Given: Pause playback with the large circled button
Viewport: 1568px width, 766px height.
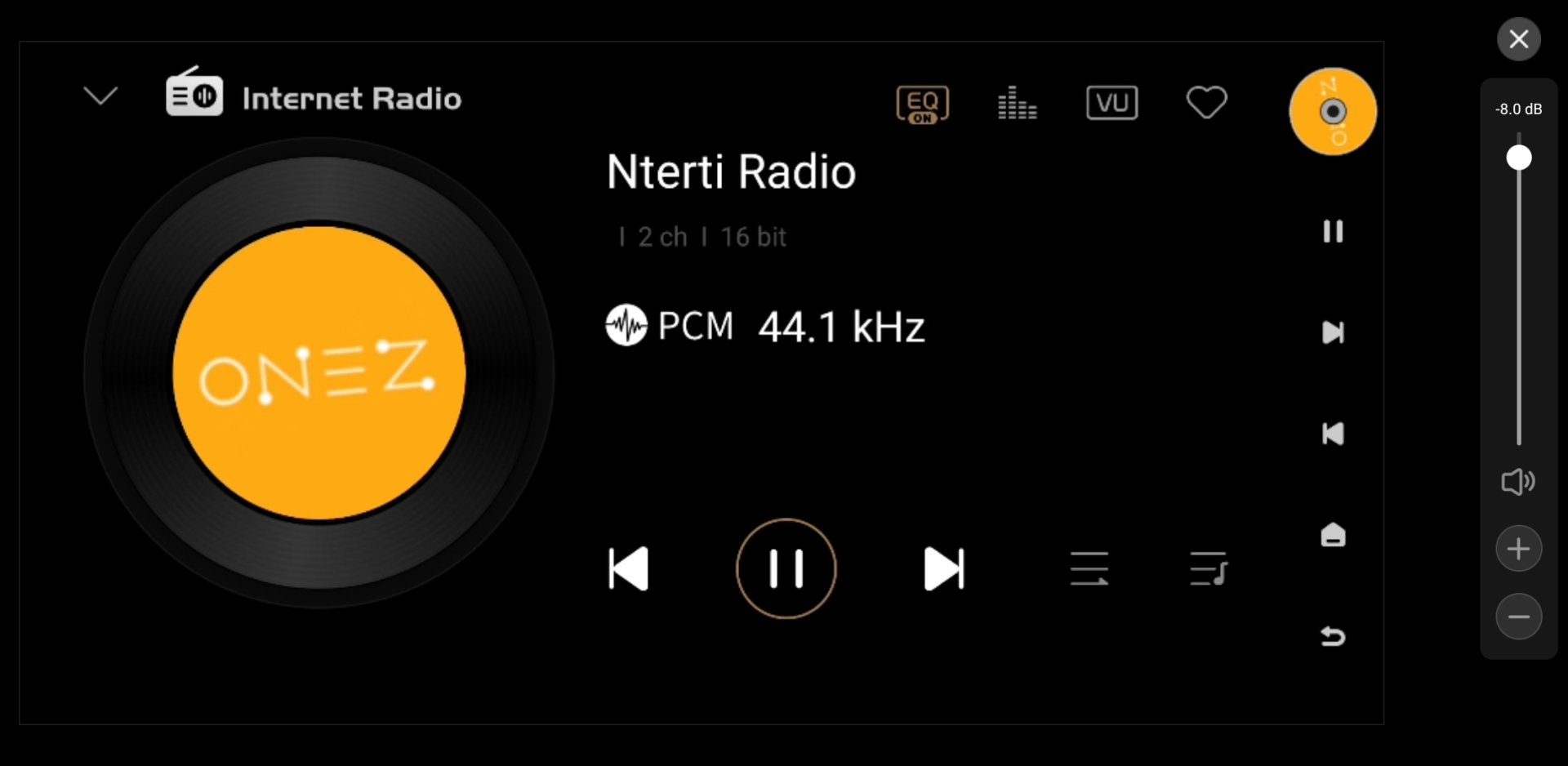Looking at the screenshot, I should 786,568.
